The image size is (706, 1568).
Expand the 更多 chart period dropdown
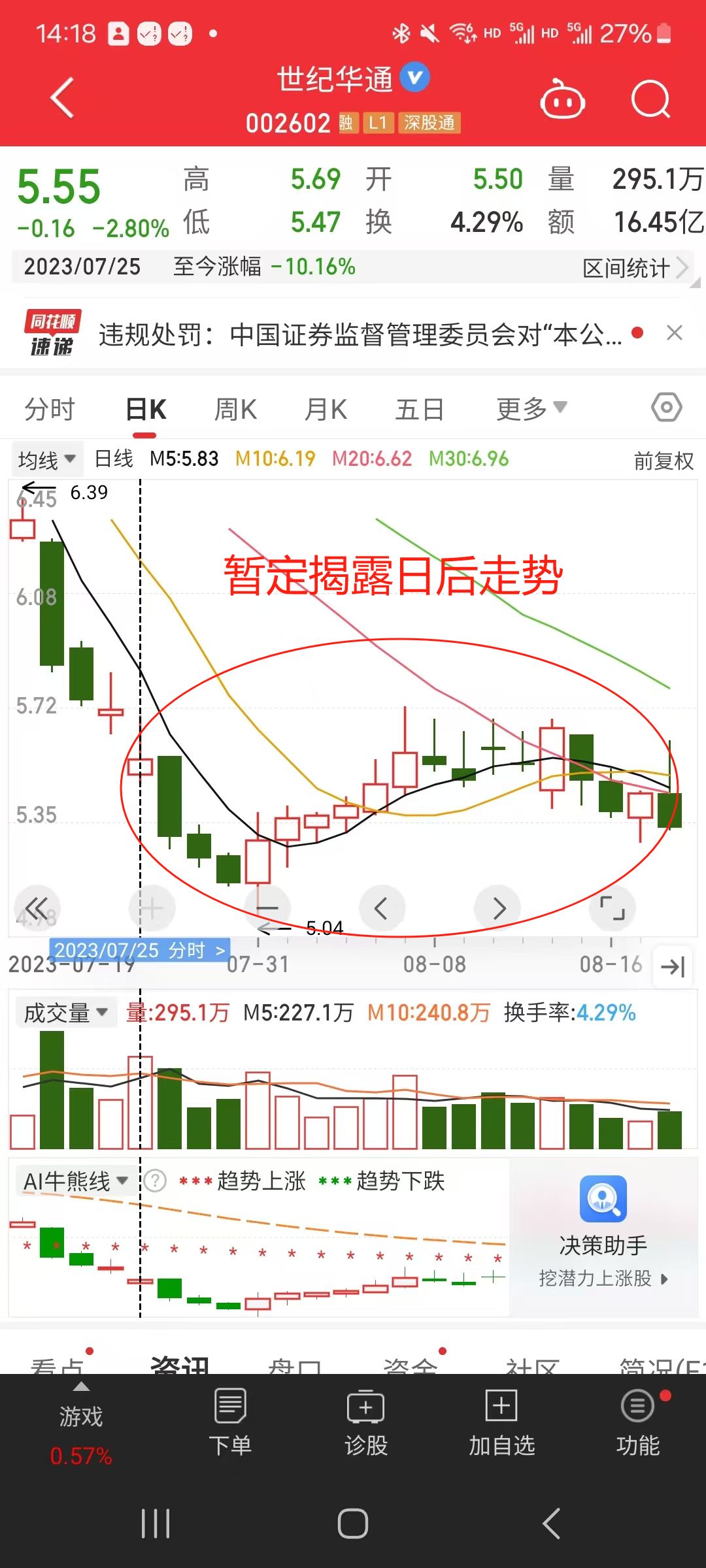click(x=531, y=410)
